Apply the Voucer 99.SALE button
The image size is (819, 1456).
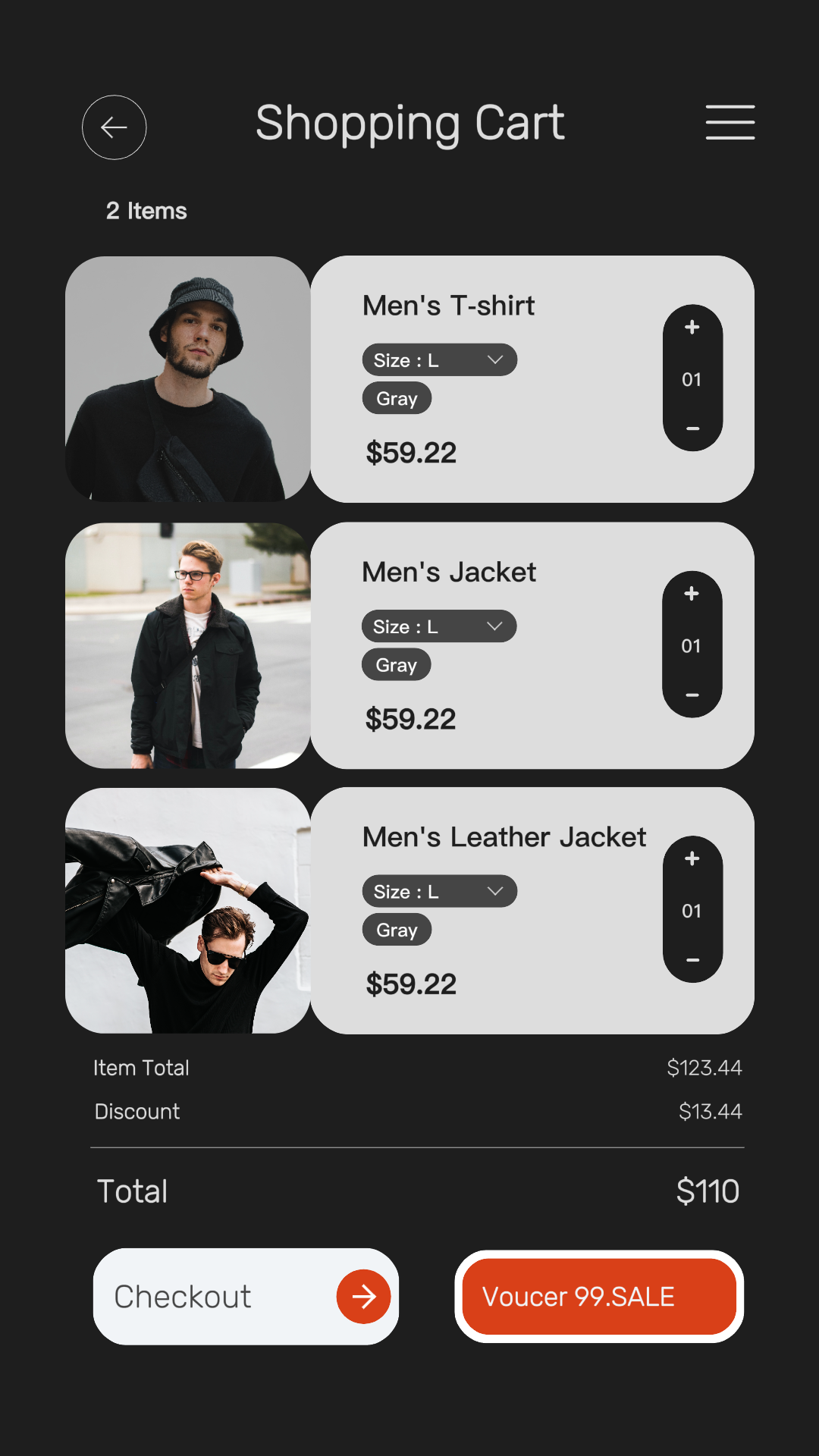tap(599, 1297)
